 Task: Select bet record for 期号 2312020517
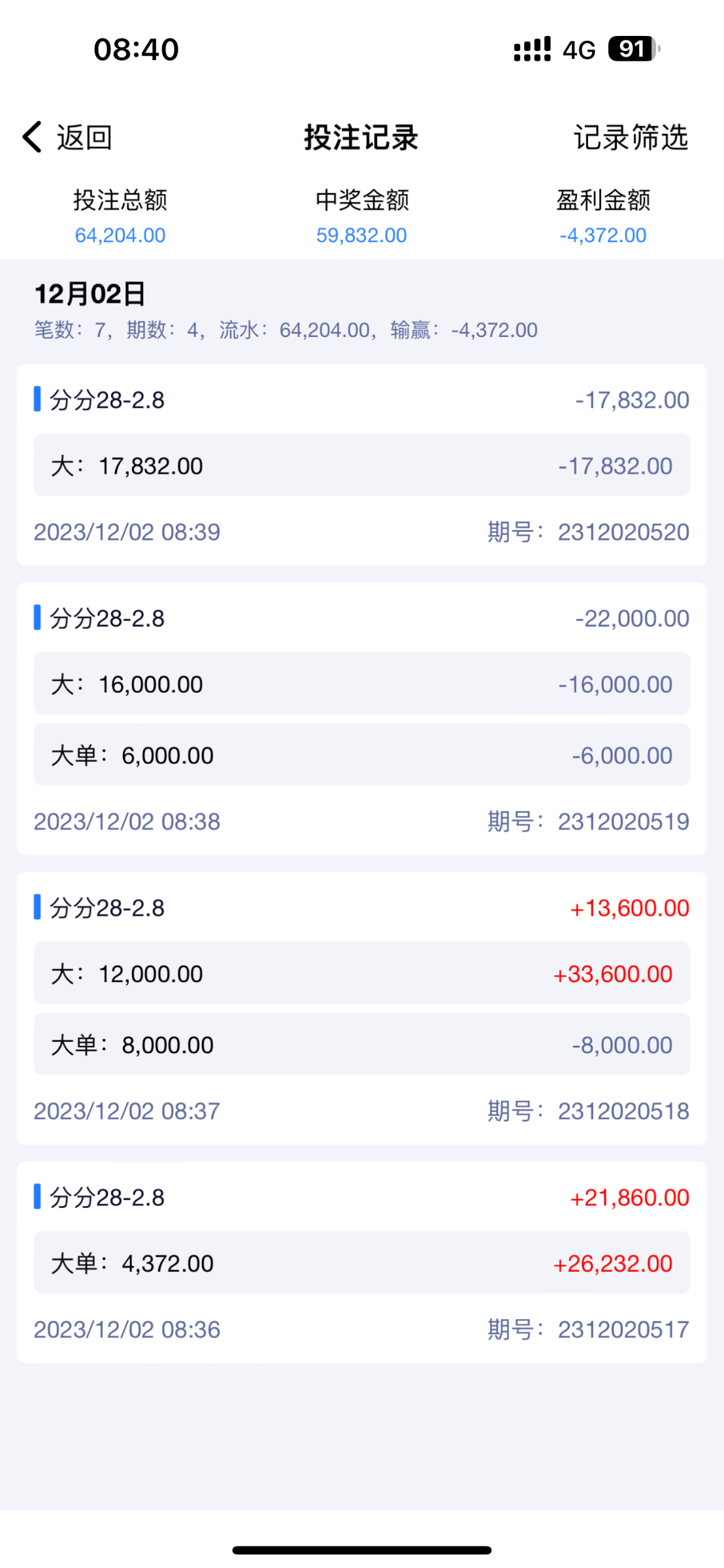point(361,1262)
